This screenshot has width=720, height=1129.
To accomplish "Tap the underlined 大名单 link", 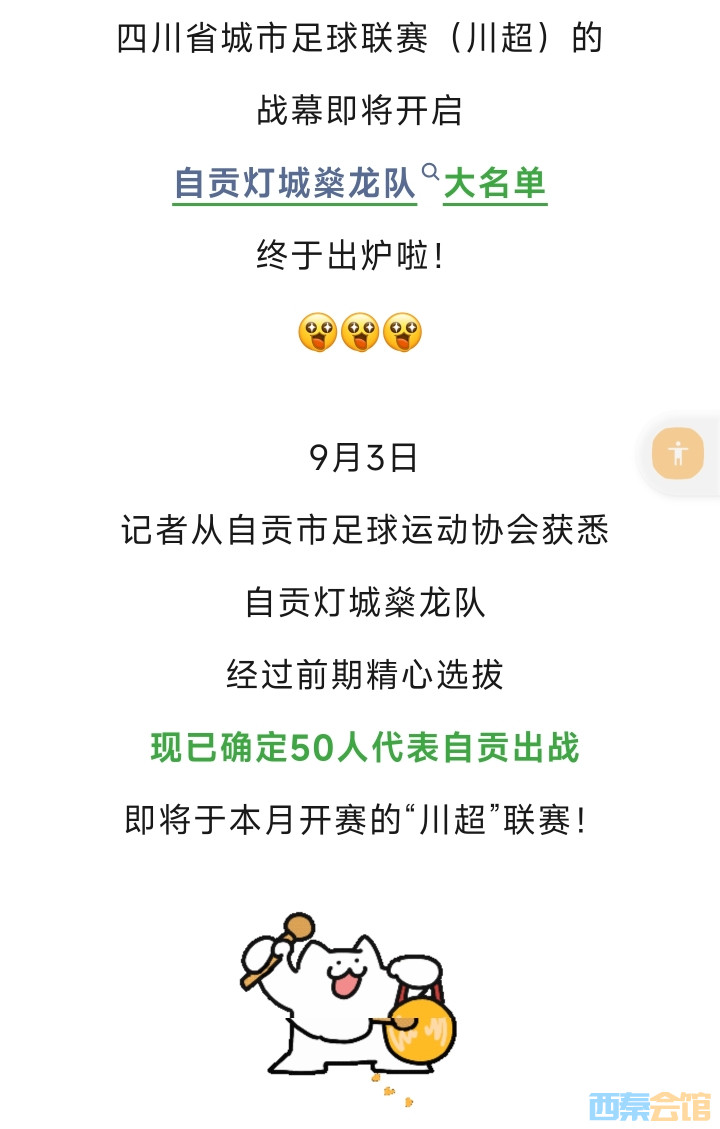I will [495, 184].
